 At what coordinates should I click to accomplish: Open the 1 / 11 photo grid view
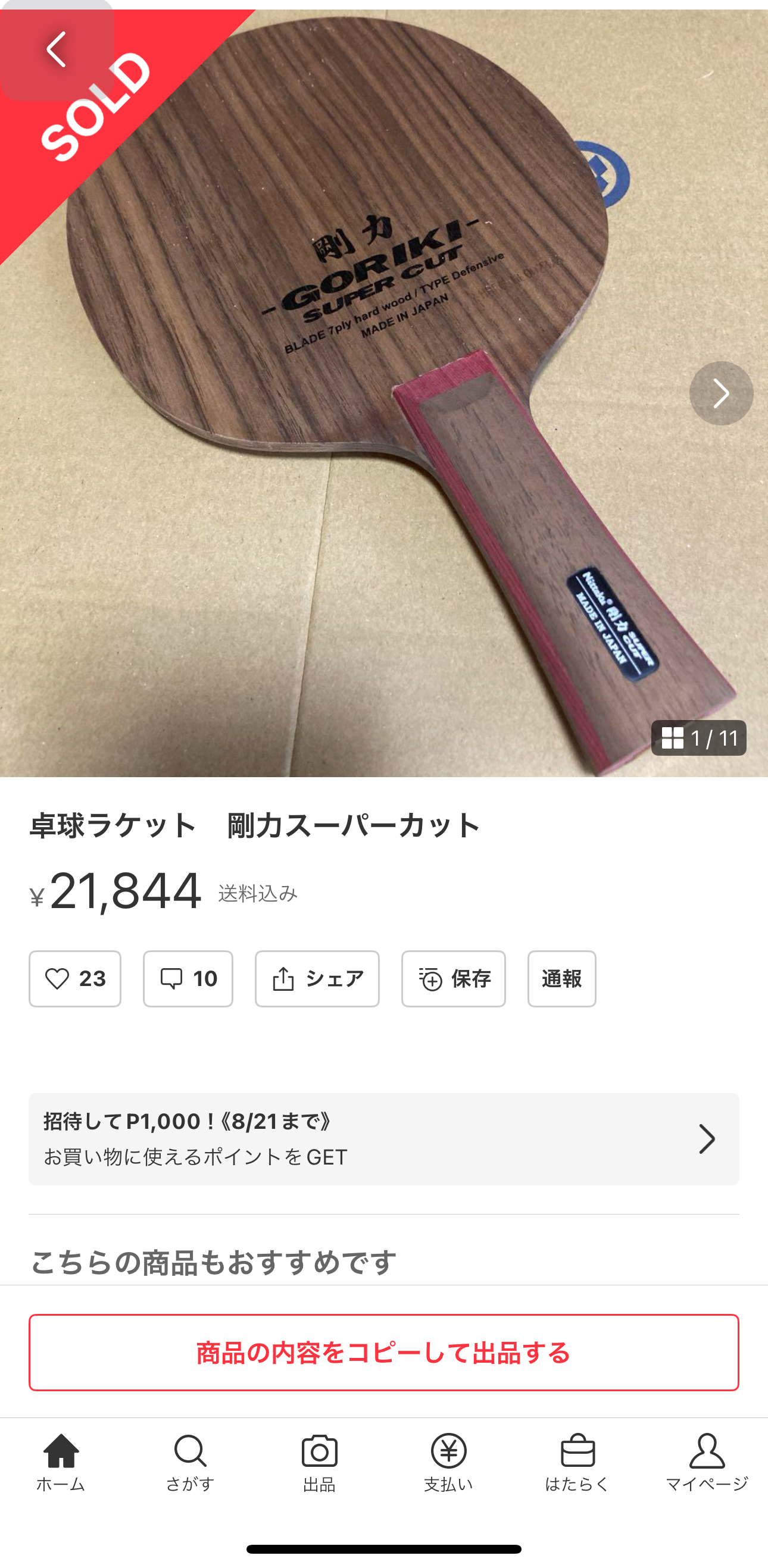point(698,738)
